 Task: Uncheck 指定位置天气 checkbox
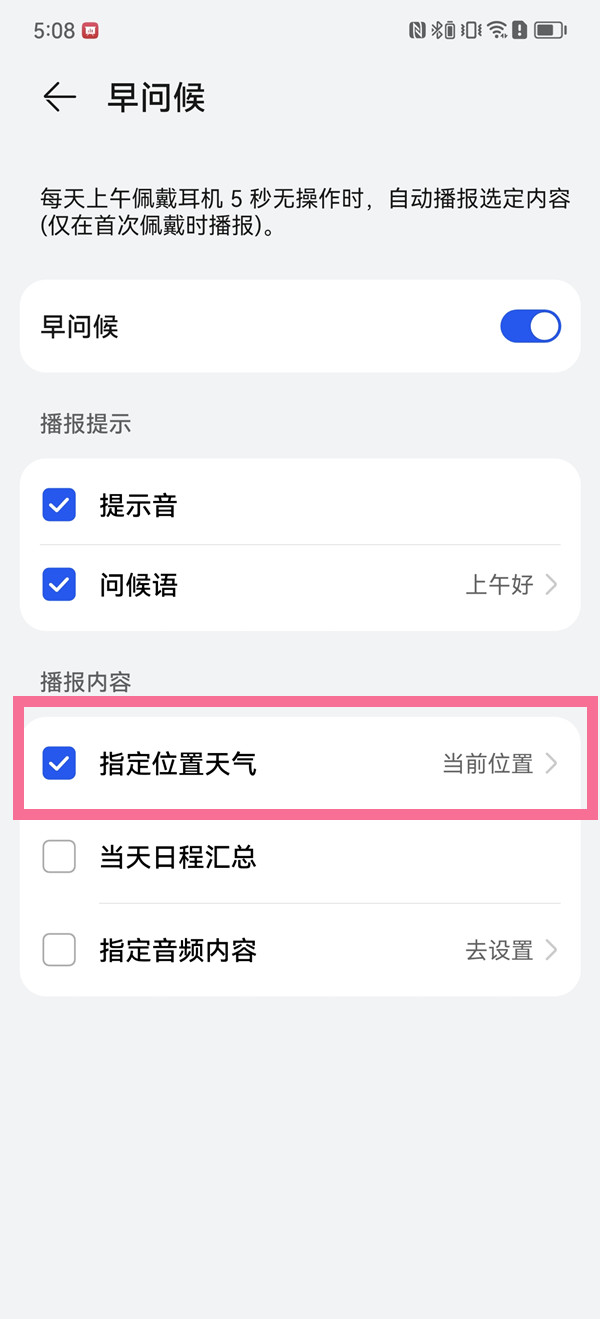(x=59, y=764)
